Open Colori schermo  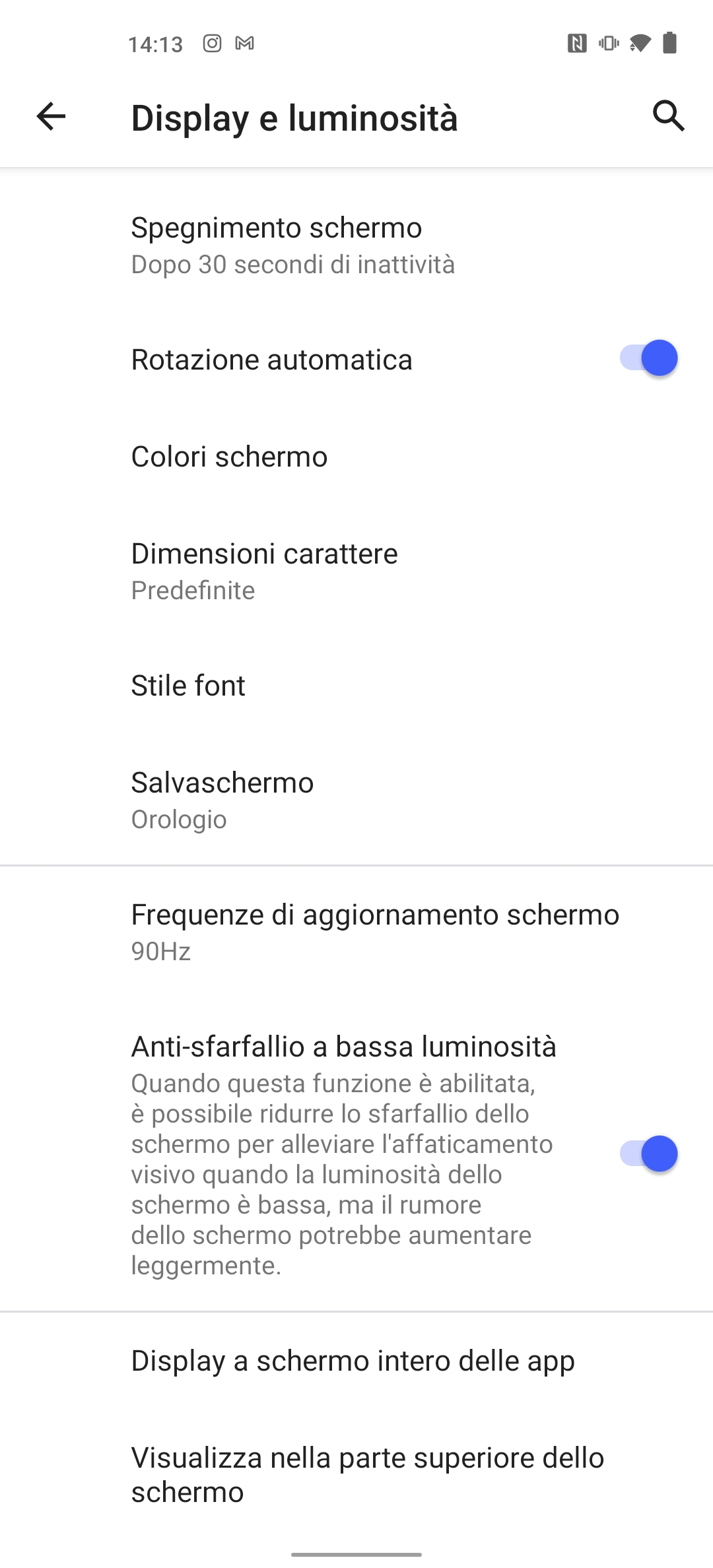click(356, 457)
